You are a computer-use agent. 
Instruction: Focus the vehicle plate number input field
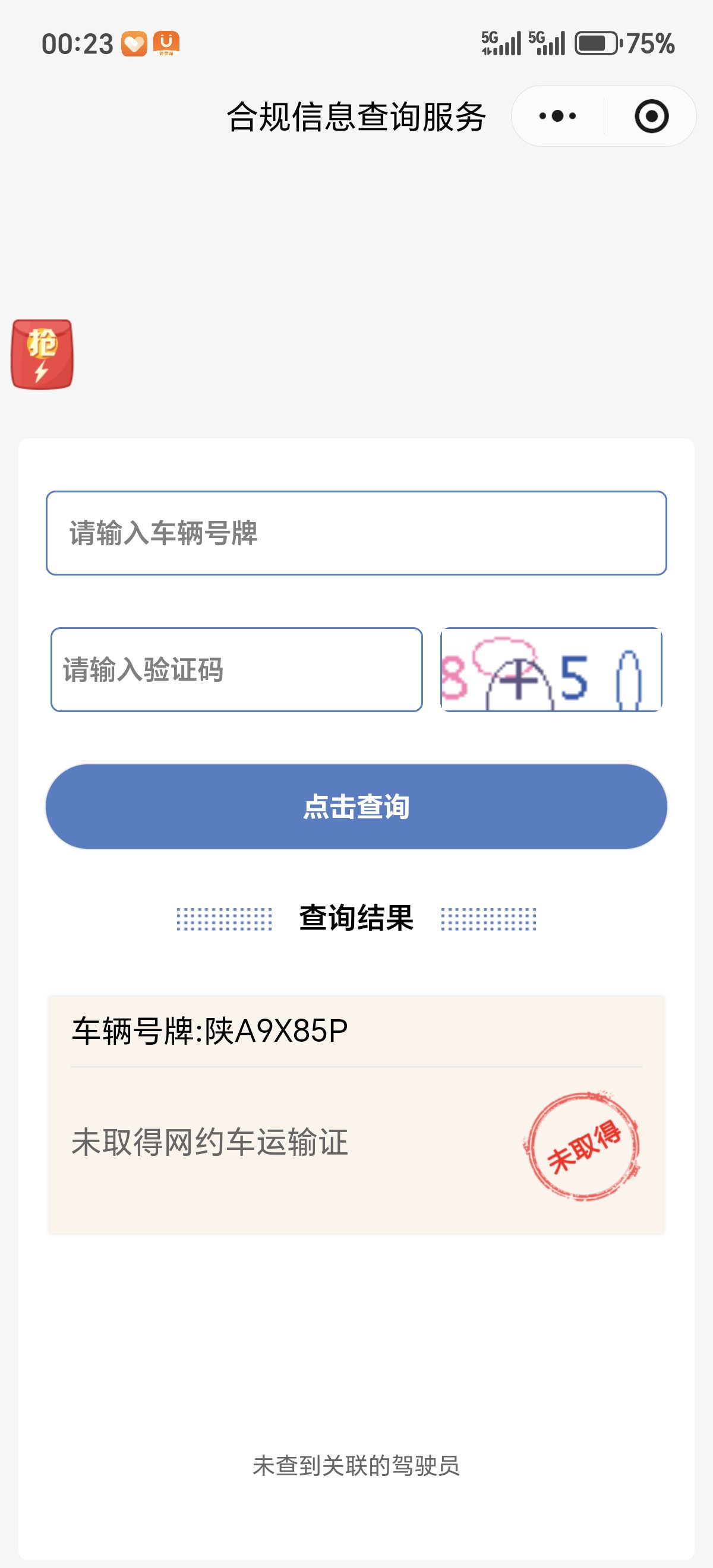(356, 533)
